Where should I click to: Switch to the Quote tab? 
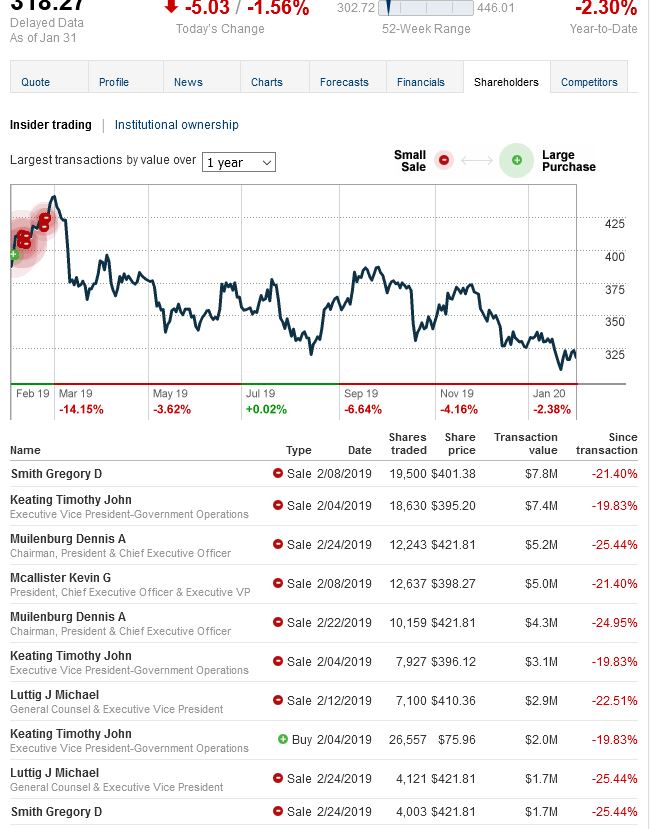[36, 82]
